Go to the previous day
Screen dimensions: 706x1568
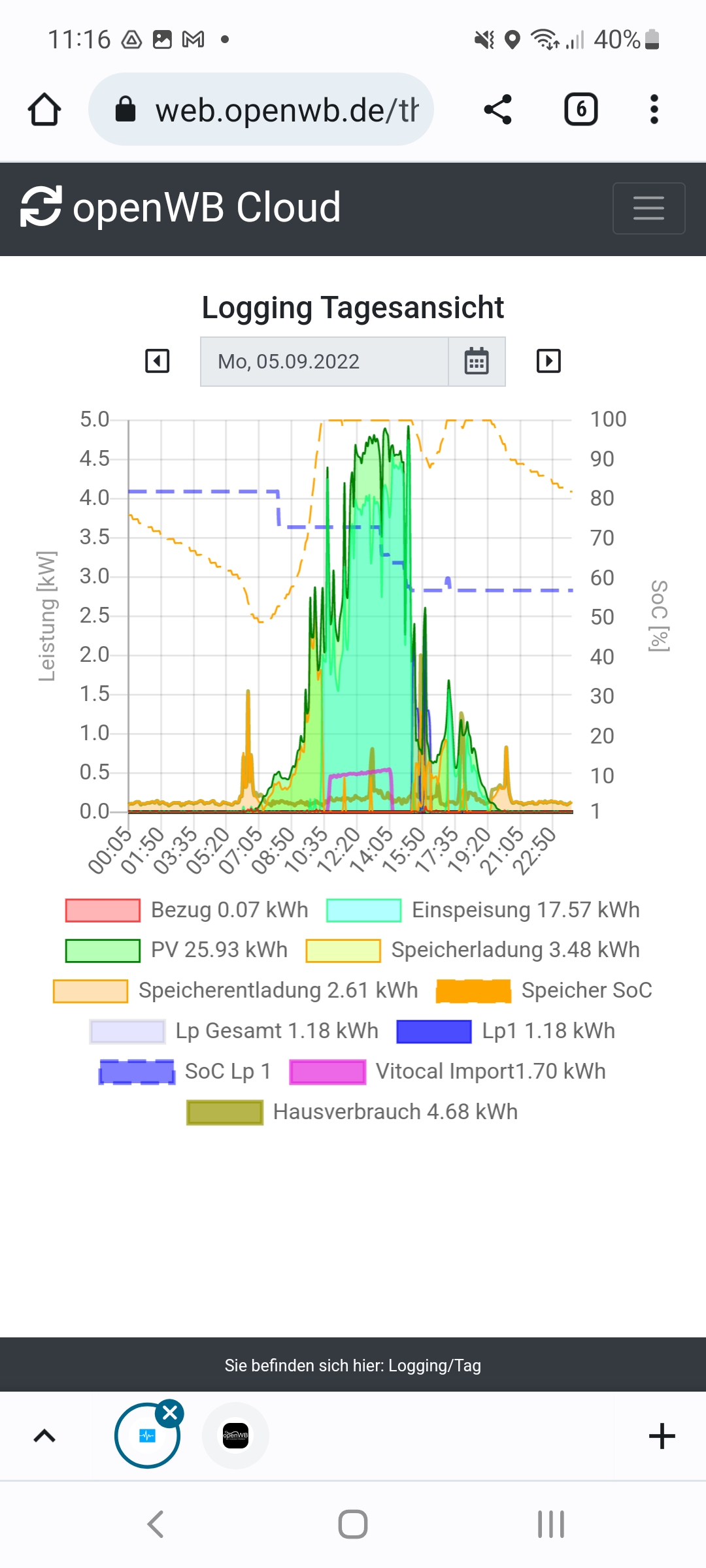(x=157, y=361)
